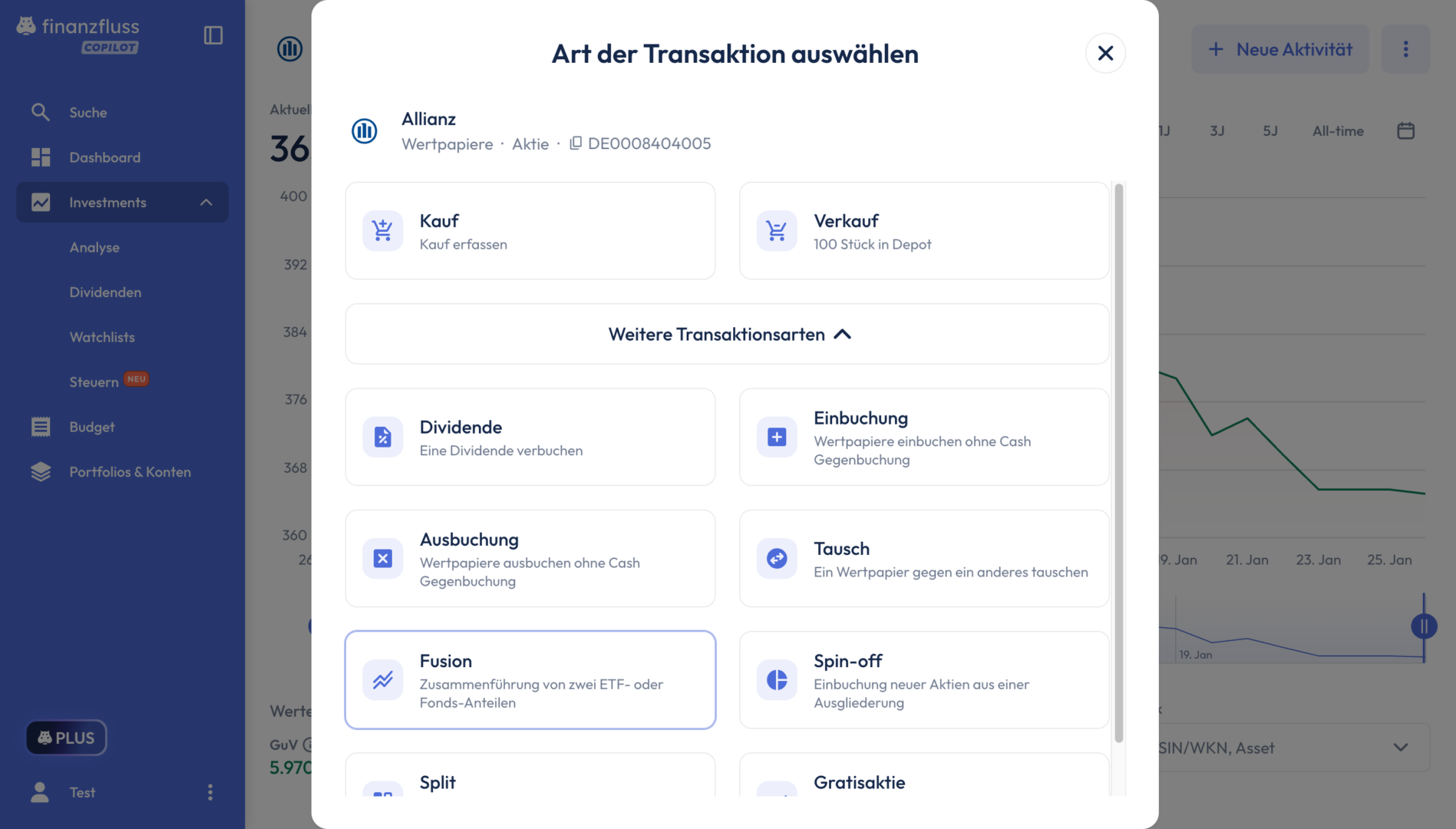
Task: Pick the Einbuchung option
Action: (923, 437)
